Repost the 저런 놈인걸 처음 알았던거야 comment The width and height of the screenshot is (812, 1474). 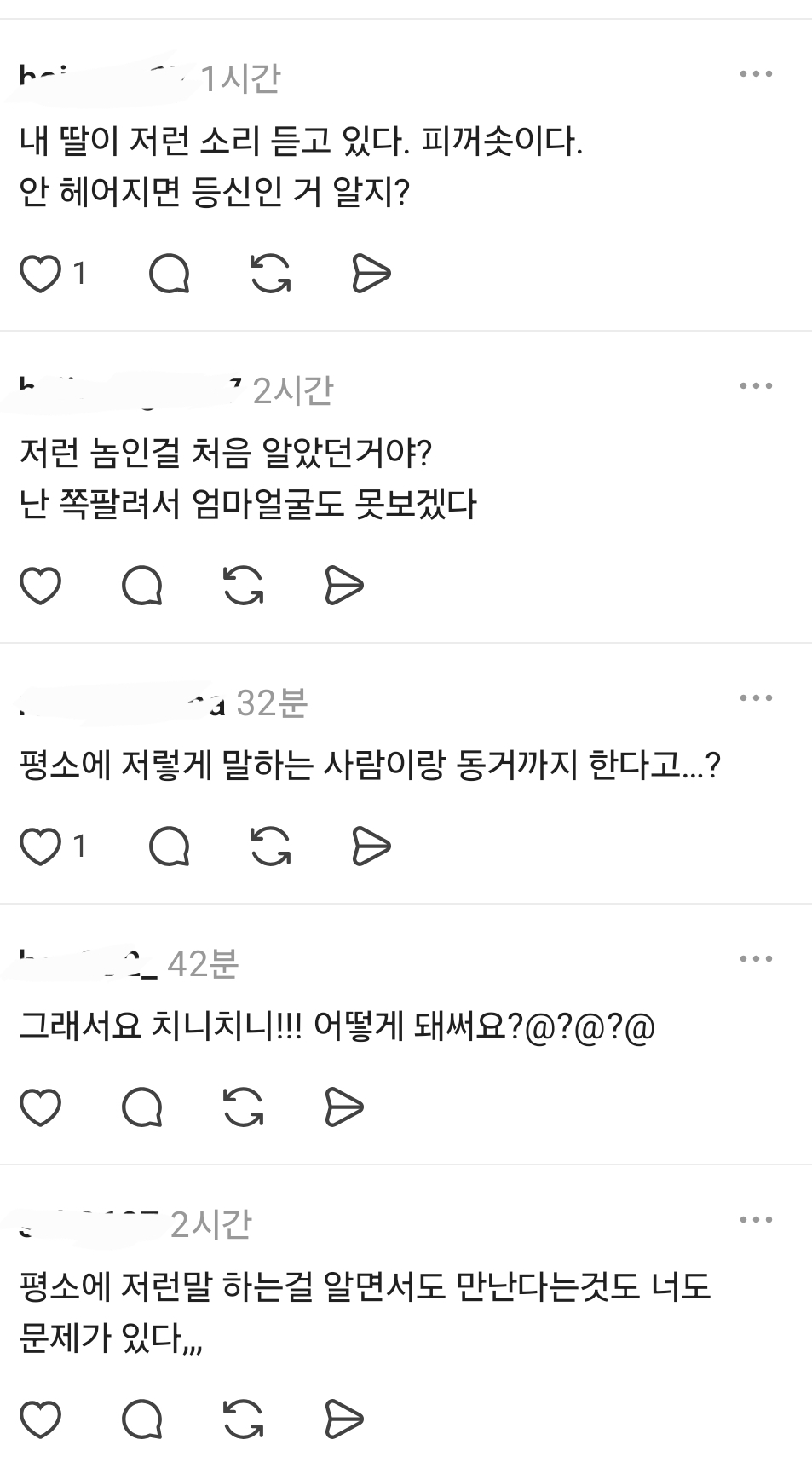[x=244, y=587]
